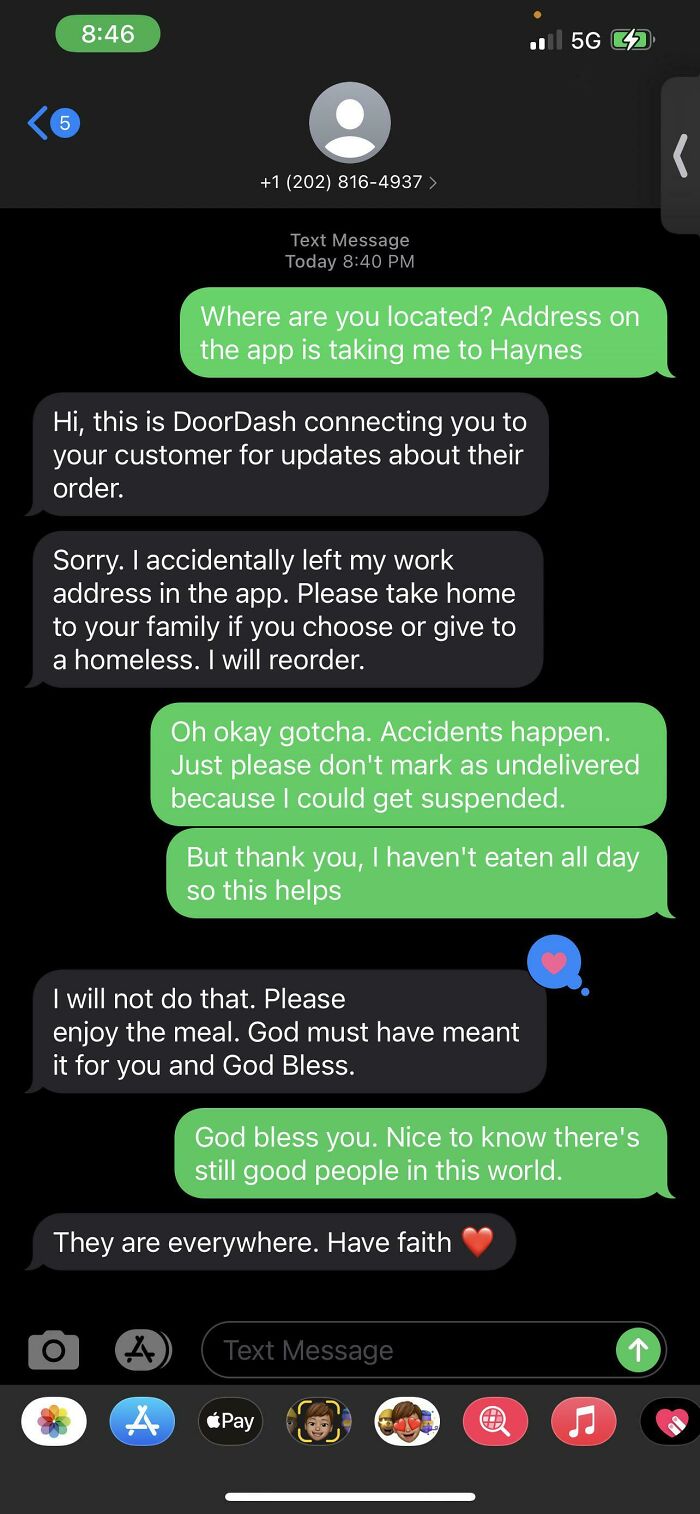700x1514 pixels.
Task: Open Memoji stickers with the framed face
Action: click(319, 1421)
